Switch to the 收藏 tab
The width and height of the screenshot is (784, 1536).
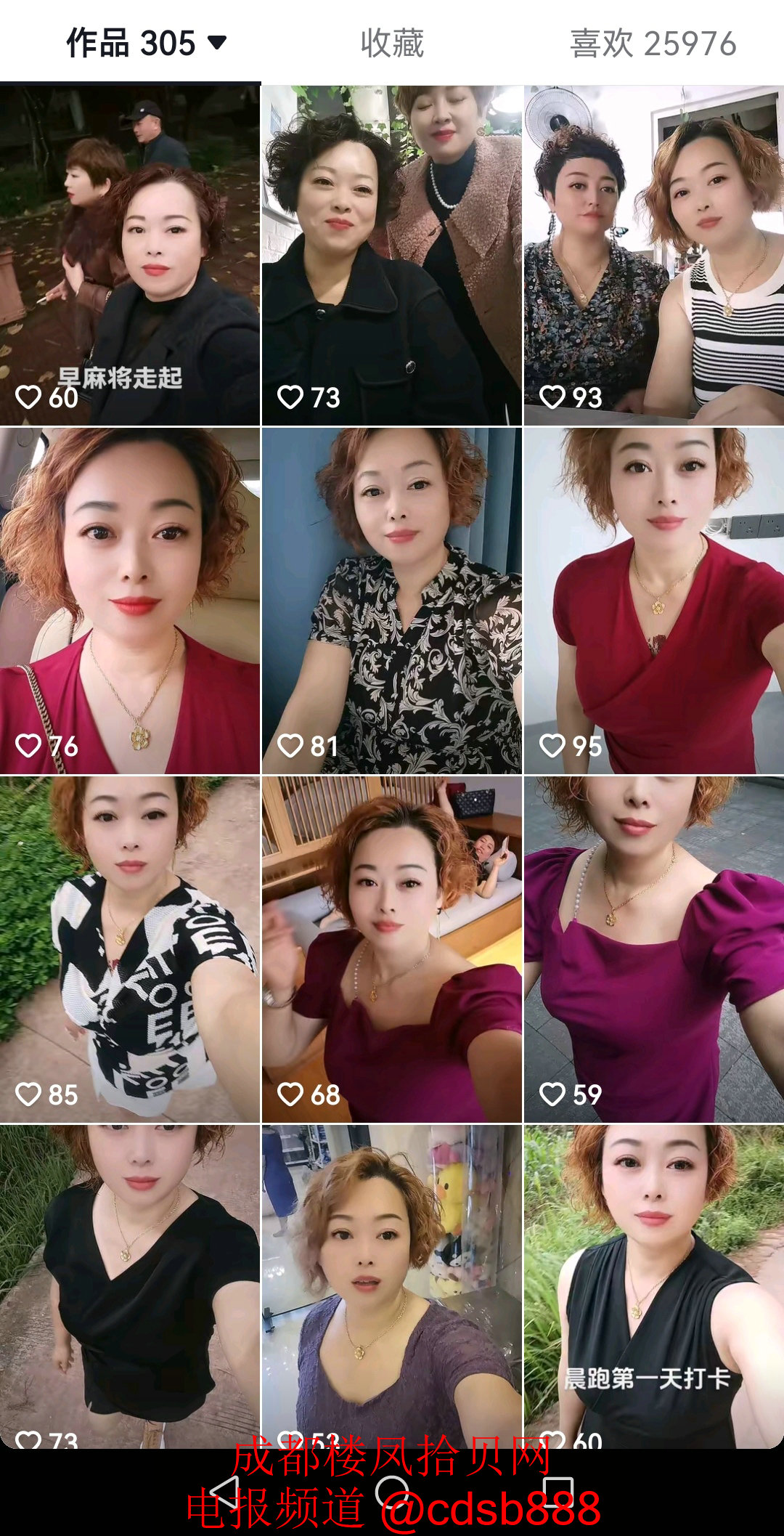tap(392, 44)
